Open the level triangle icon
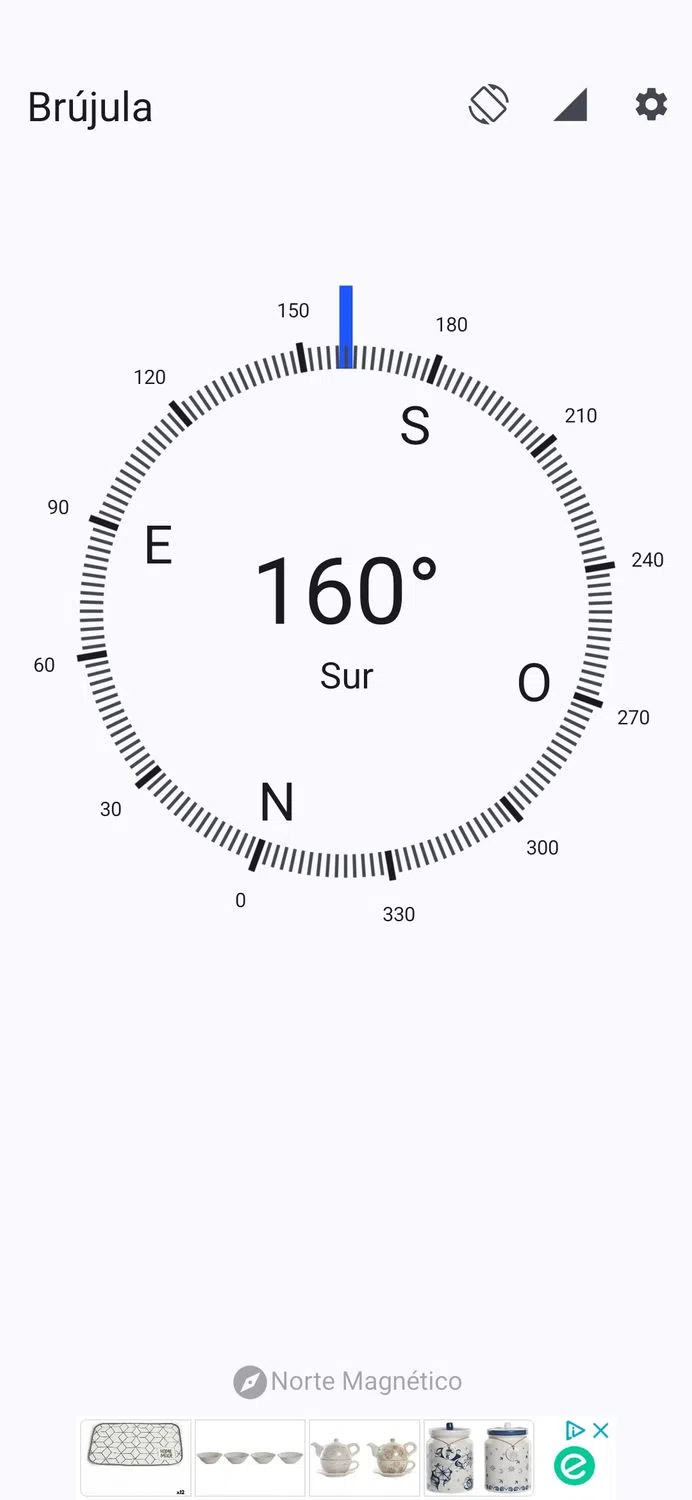 (x=571, y=105)
